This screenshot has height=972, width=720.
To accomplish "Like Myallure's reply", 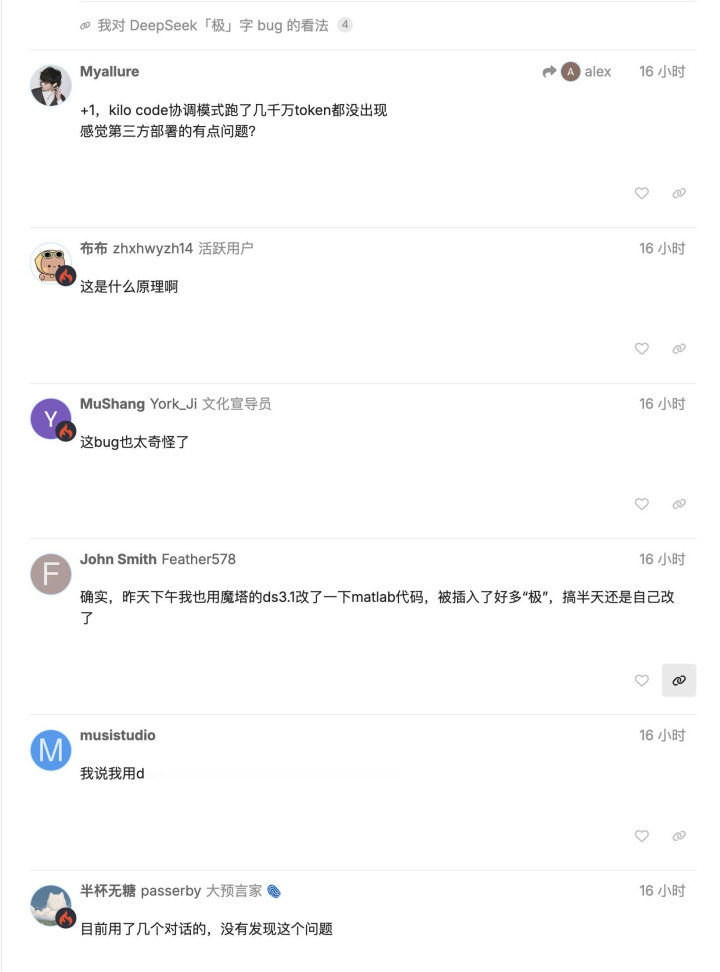I will point(641,193).
